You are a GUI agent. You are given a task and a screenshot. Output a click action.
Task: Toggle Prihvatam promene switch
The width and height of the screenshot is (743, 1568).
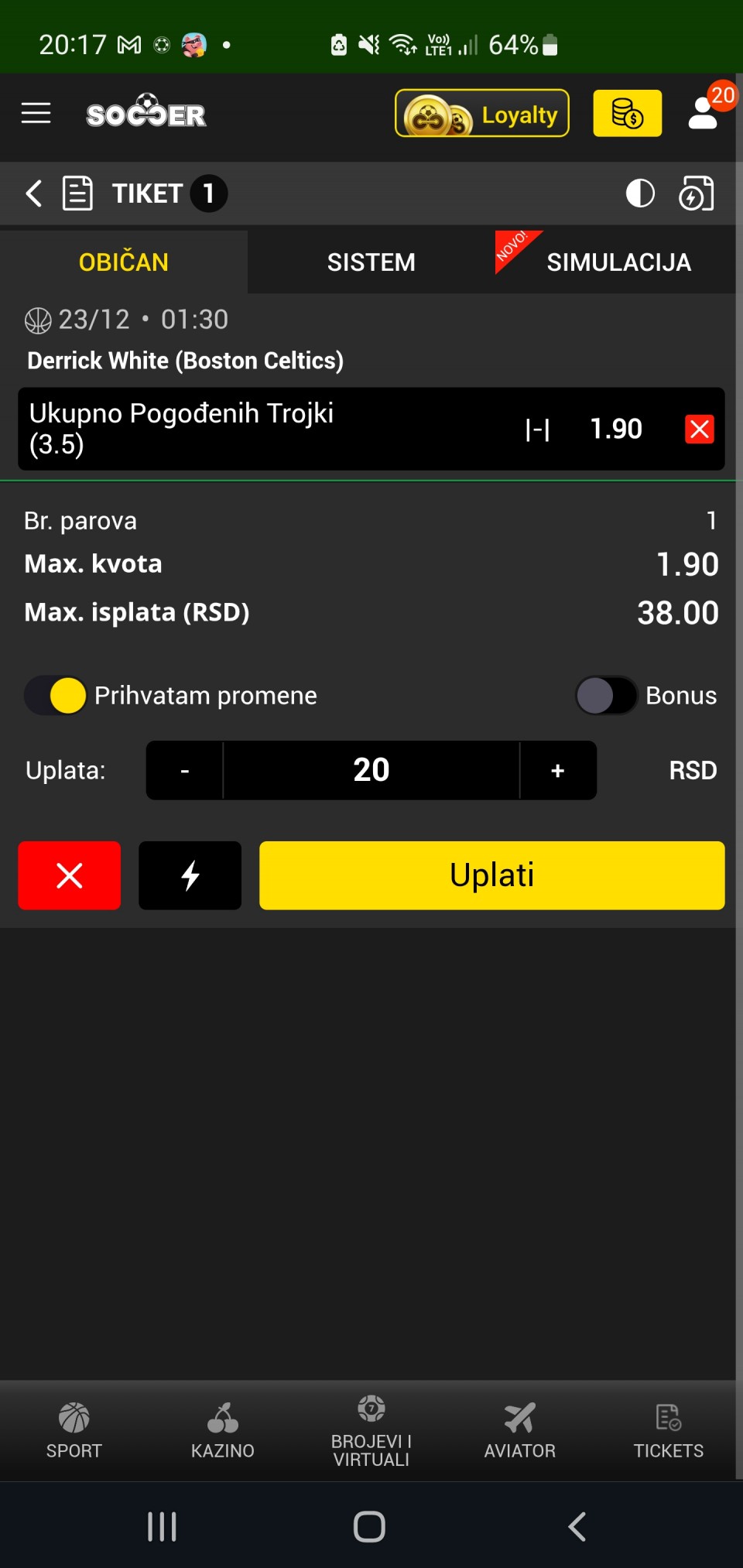pos(56,695)
